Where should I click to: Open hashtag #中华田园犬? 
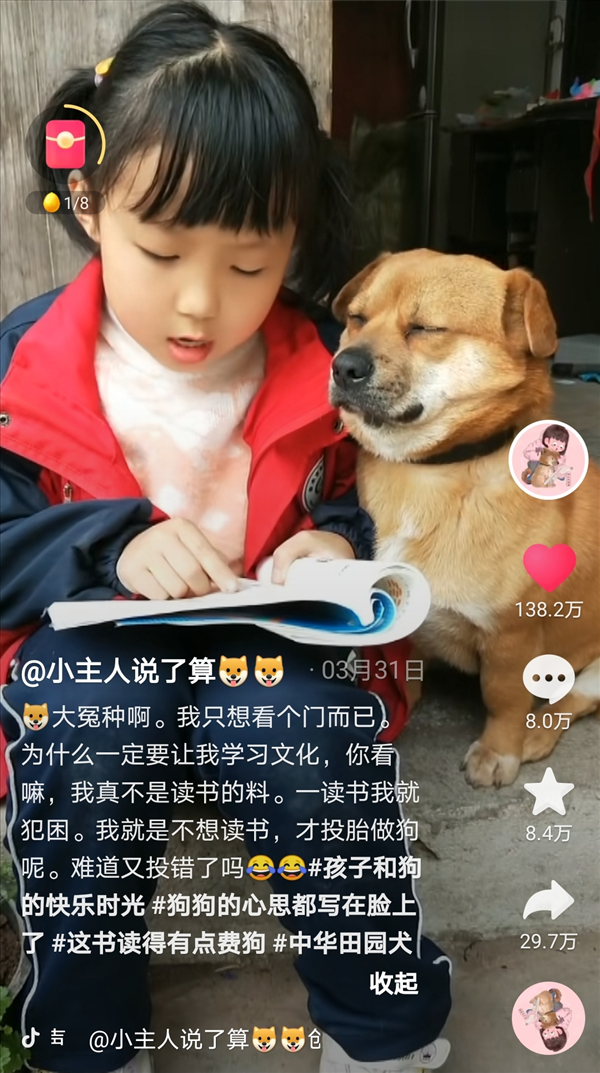point(343,944)
